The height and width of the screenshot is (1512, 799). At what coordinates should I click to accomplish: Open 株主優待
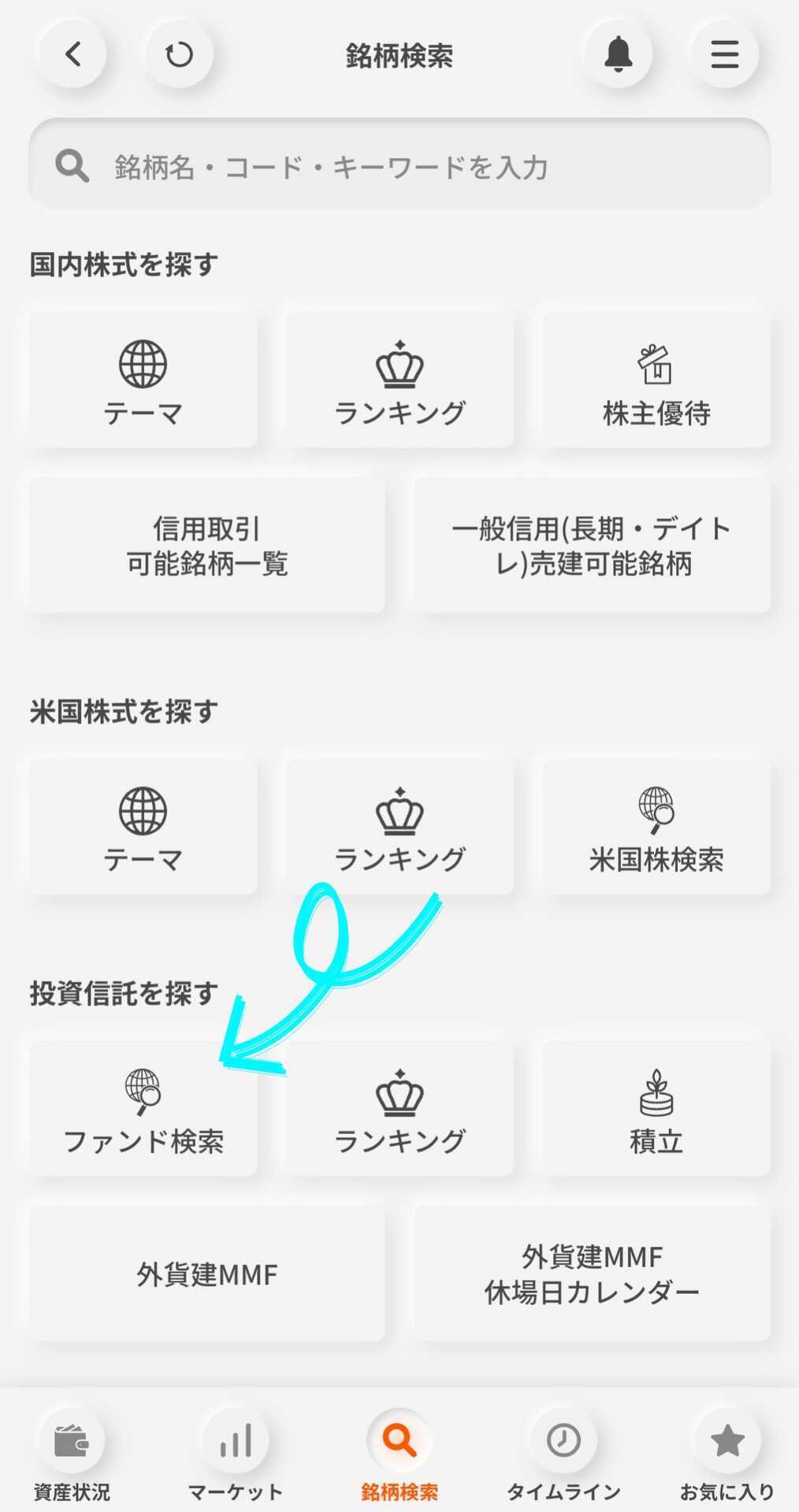point(656,380)
